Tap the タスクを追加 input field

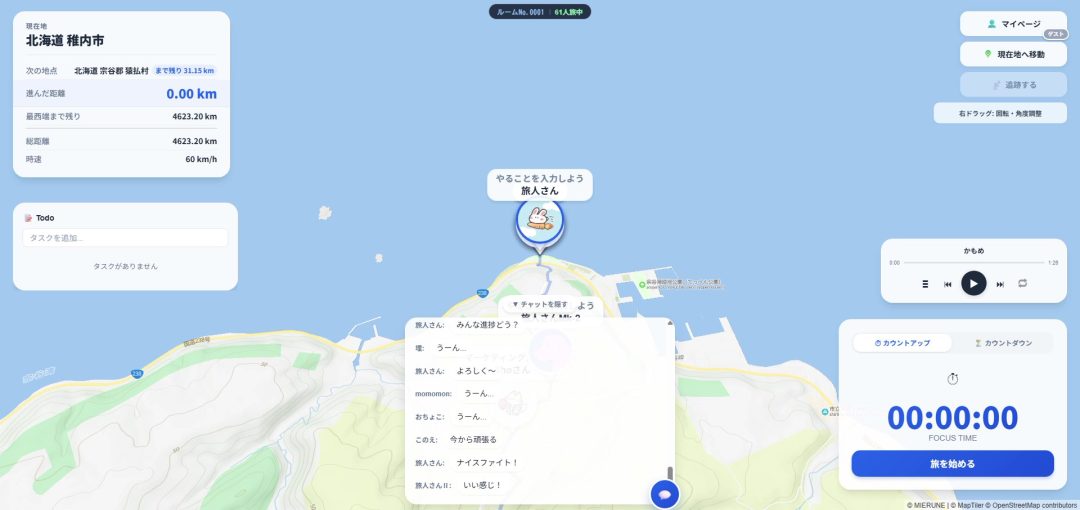point(125,238)
